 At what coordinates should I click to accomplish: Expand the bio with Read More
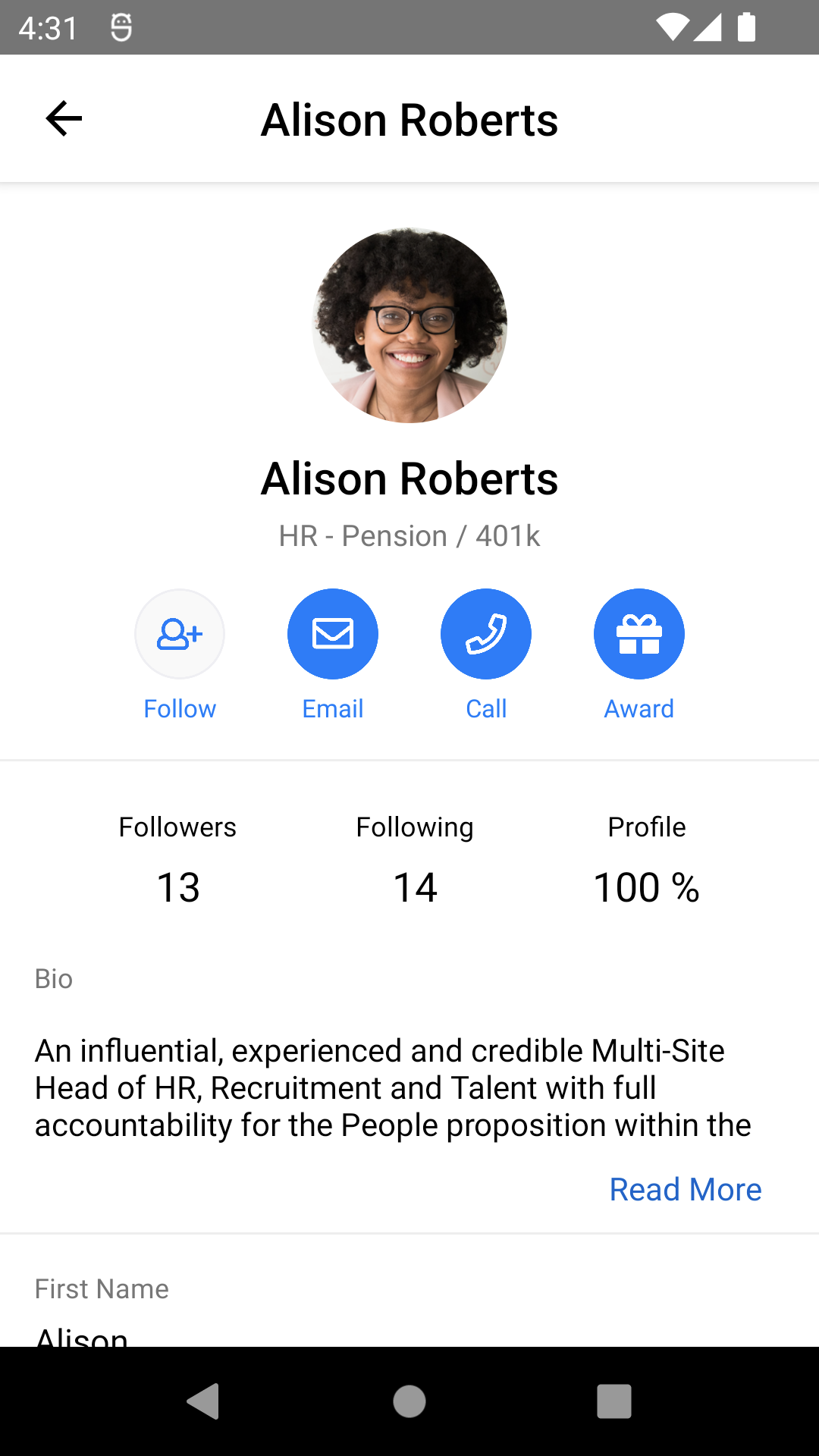(x=685, y=1189)
